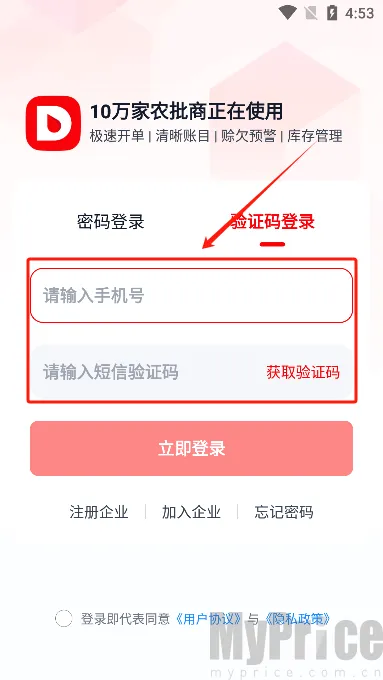Viewport: 383px width, 680px height.
Task: Focus the 请输入手机号 phone number field
Action: pyautogui.click(x=191, y=296)
